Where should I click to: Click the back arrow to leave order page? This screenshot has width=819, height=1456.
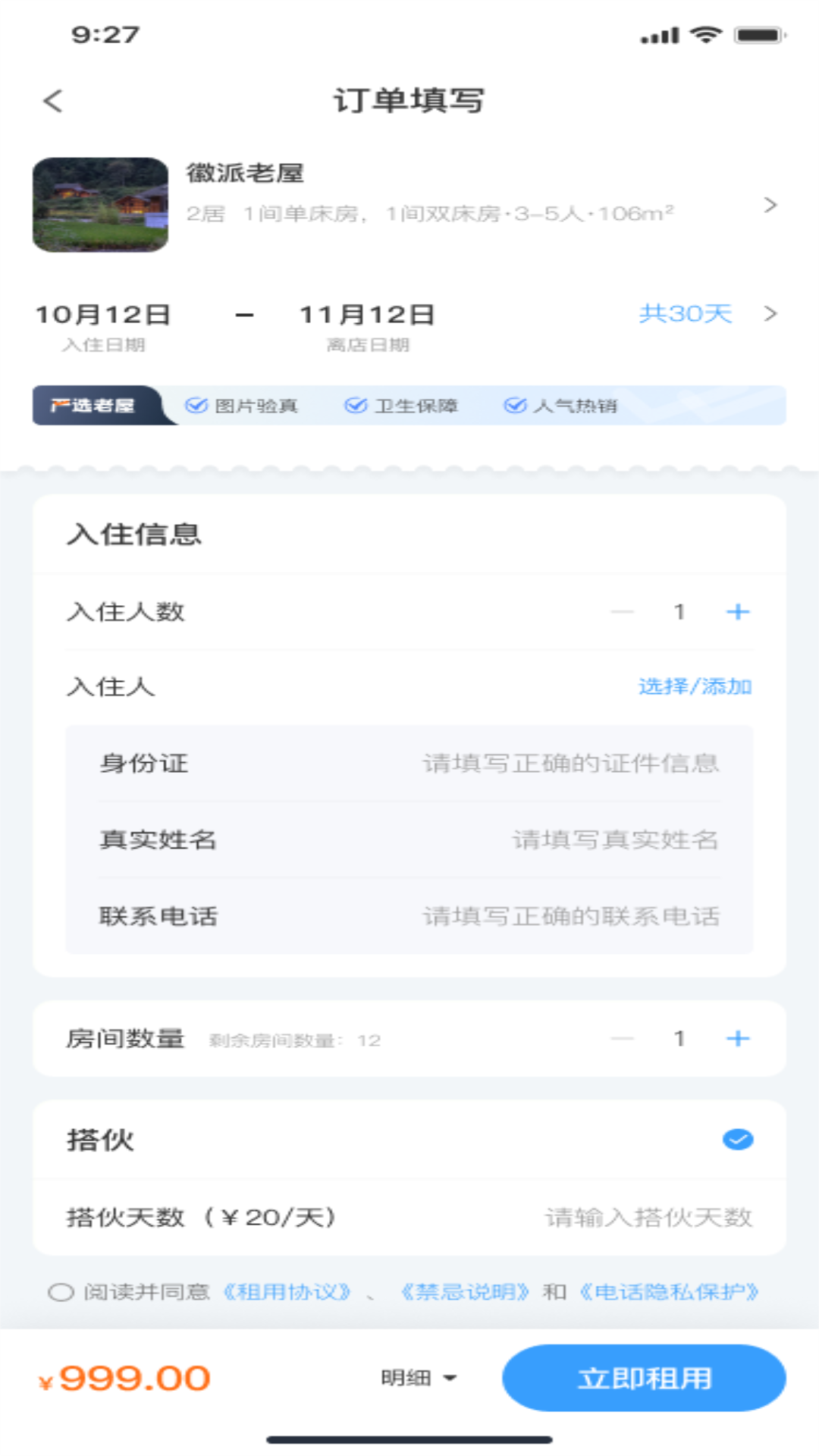pyautogui.click(x=52, y=101)
